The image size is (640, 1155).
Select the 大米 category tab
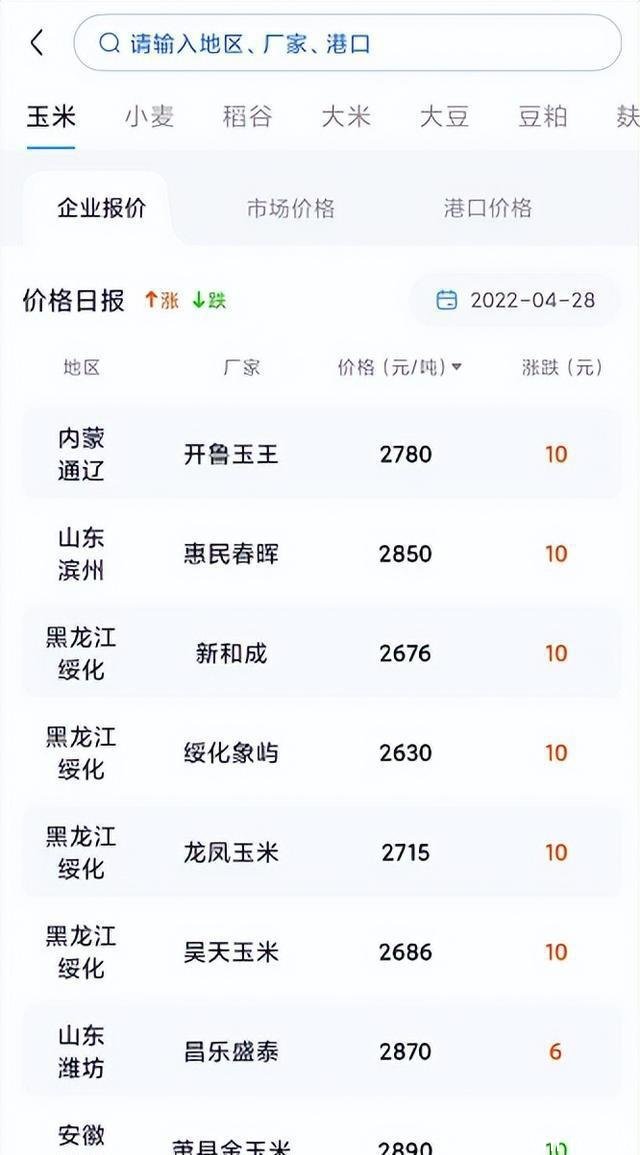tap(346, 116)
